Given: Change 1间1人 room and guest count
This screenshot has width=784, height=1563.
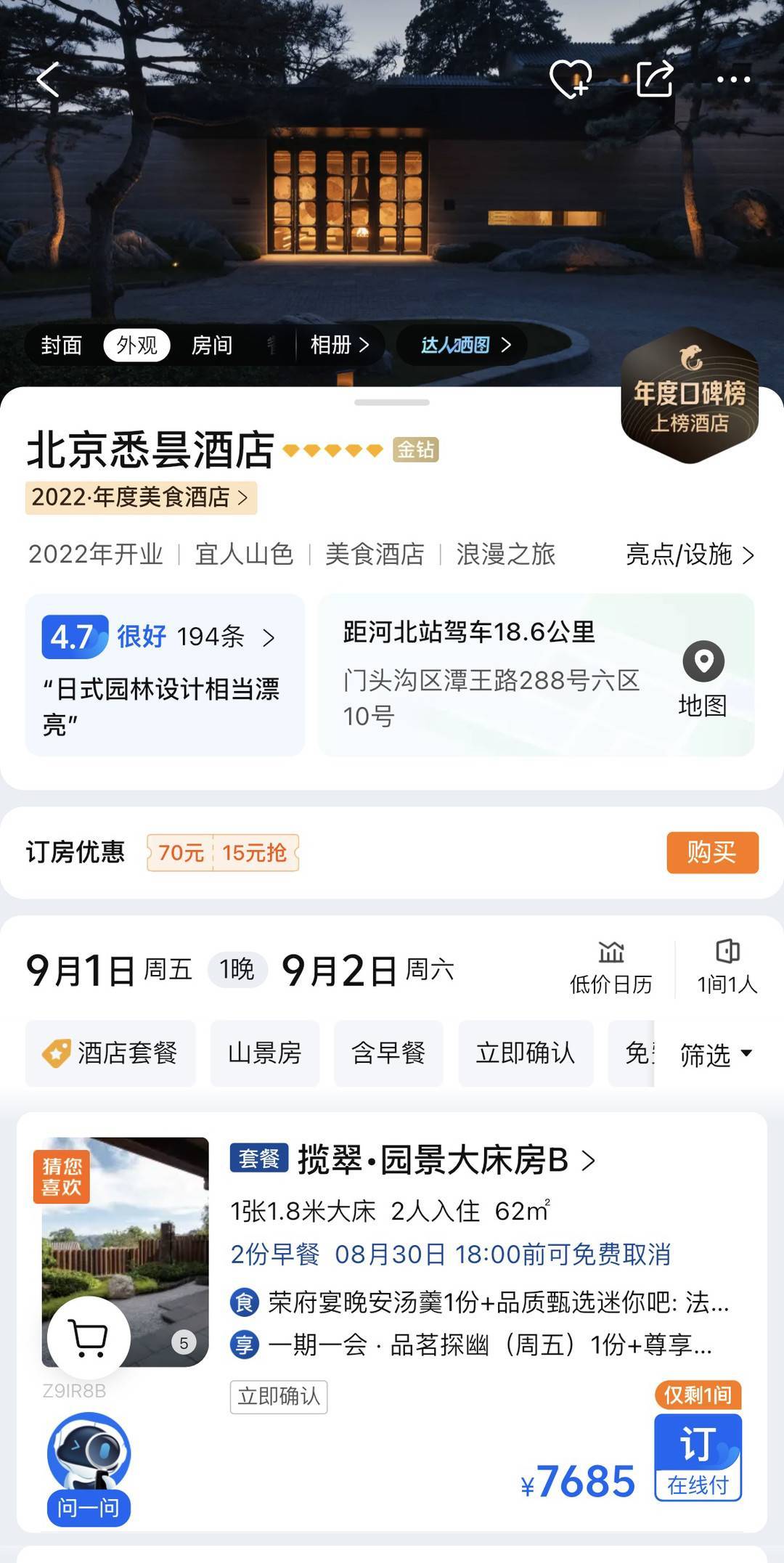Looking at the screenshot, I should click(727, 968).
